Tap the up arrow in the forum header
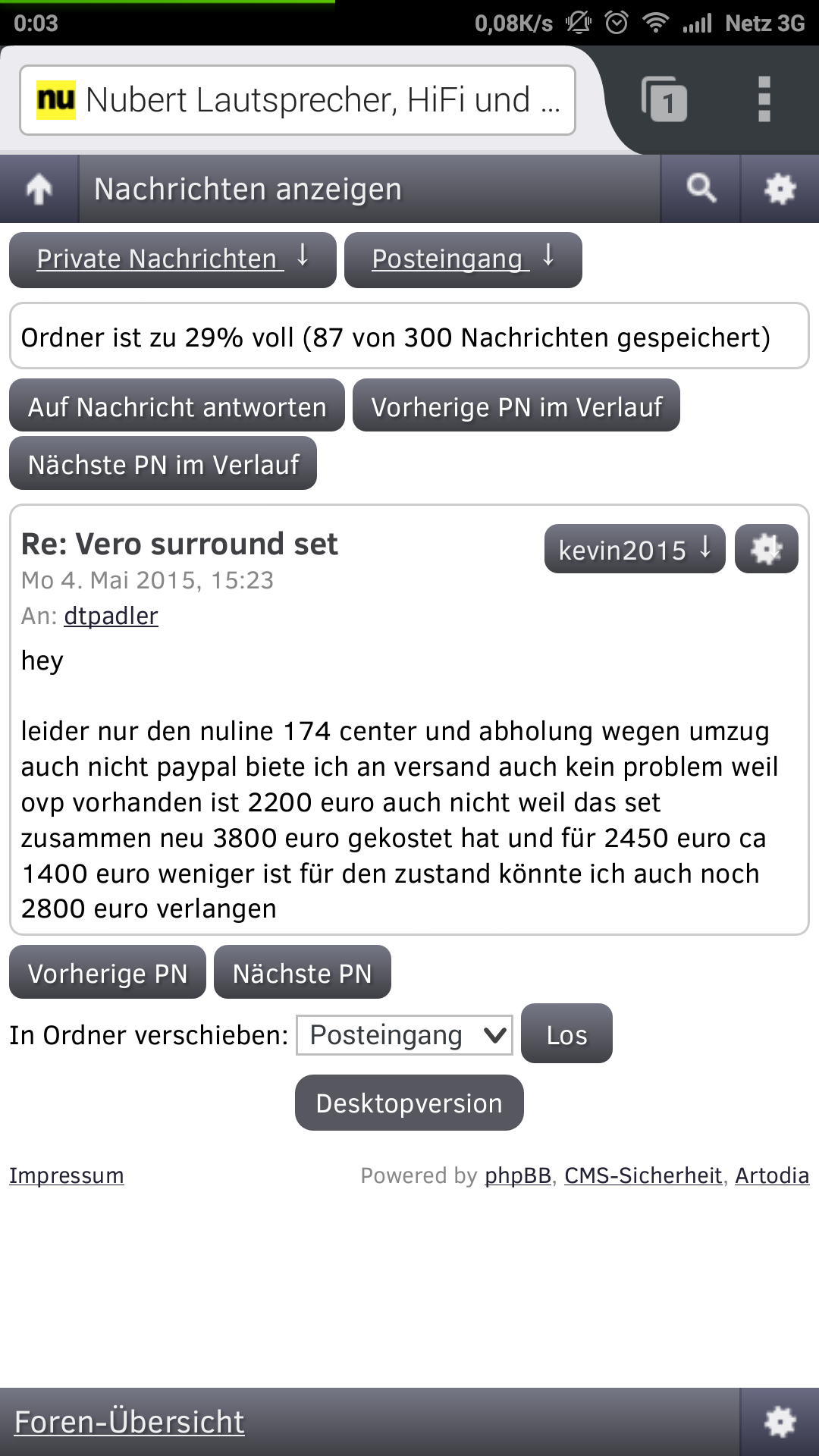 tap(39, 189)
